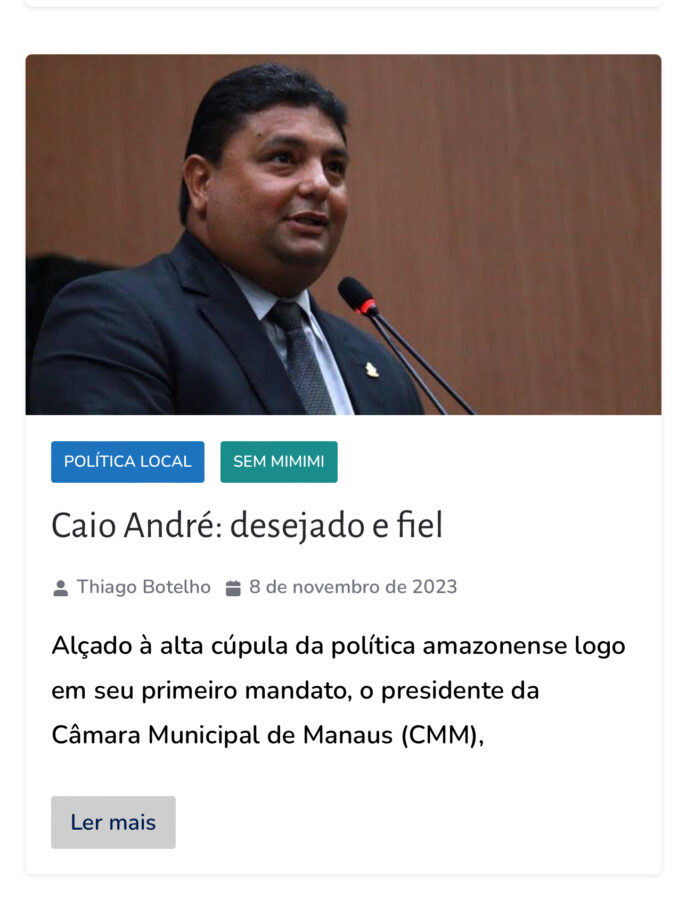Open the article's featured photo
This screenshot has width=687, height=900.
(x=343, y=235)
